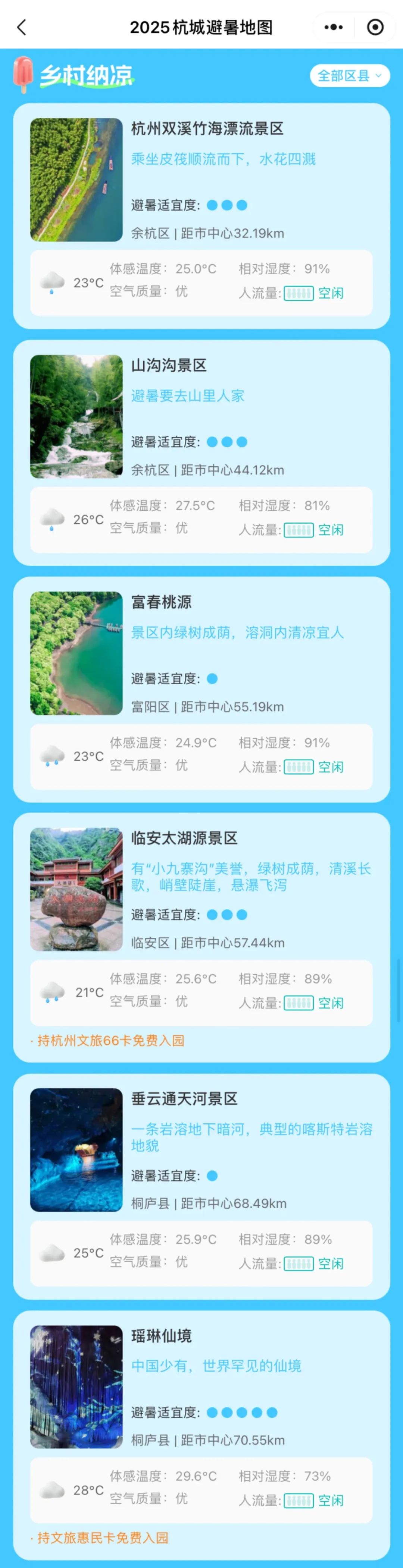Open the 杭州双溪竹海漂流景区 card

coord(207,129)
